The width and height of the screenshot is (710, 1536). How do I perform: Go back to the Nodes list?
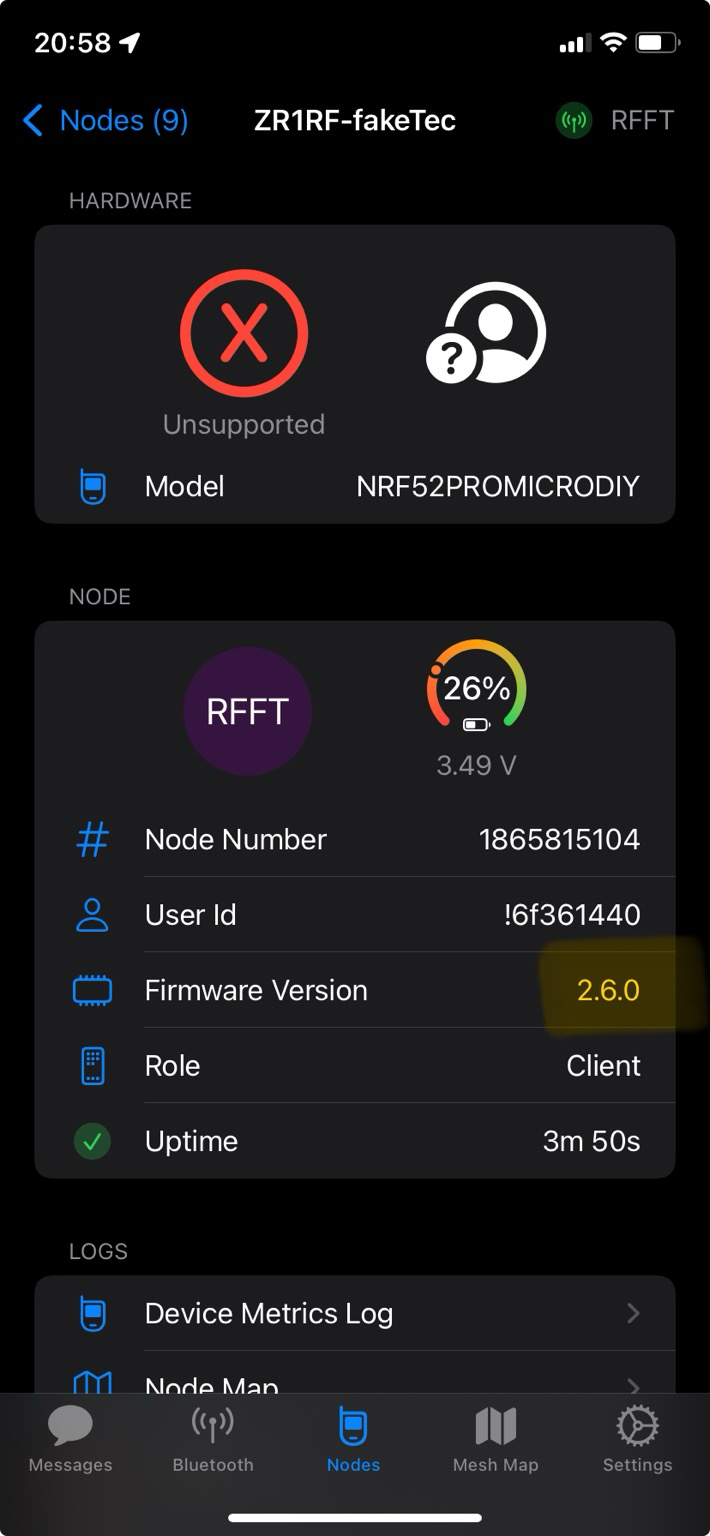(x=105, y=121)
